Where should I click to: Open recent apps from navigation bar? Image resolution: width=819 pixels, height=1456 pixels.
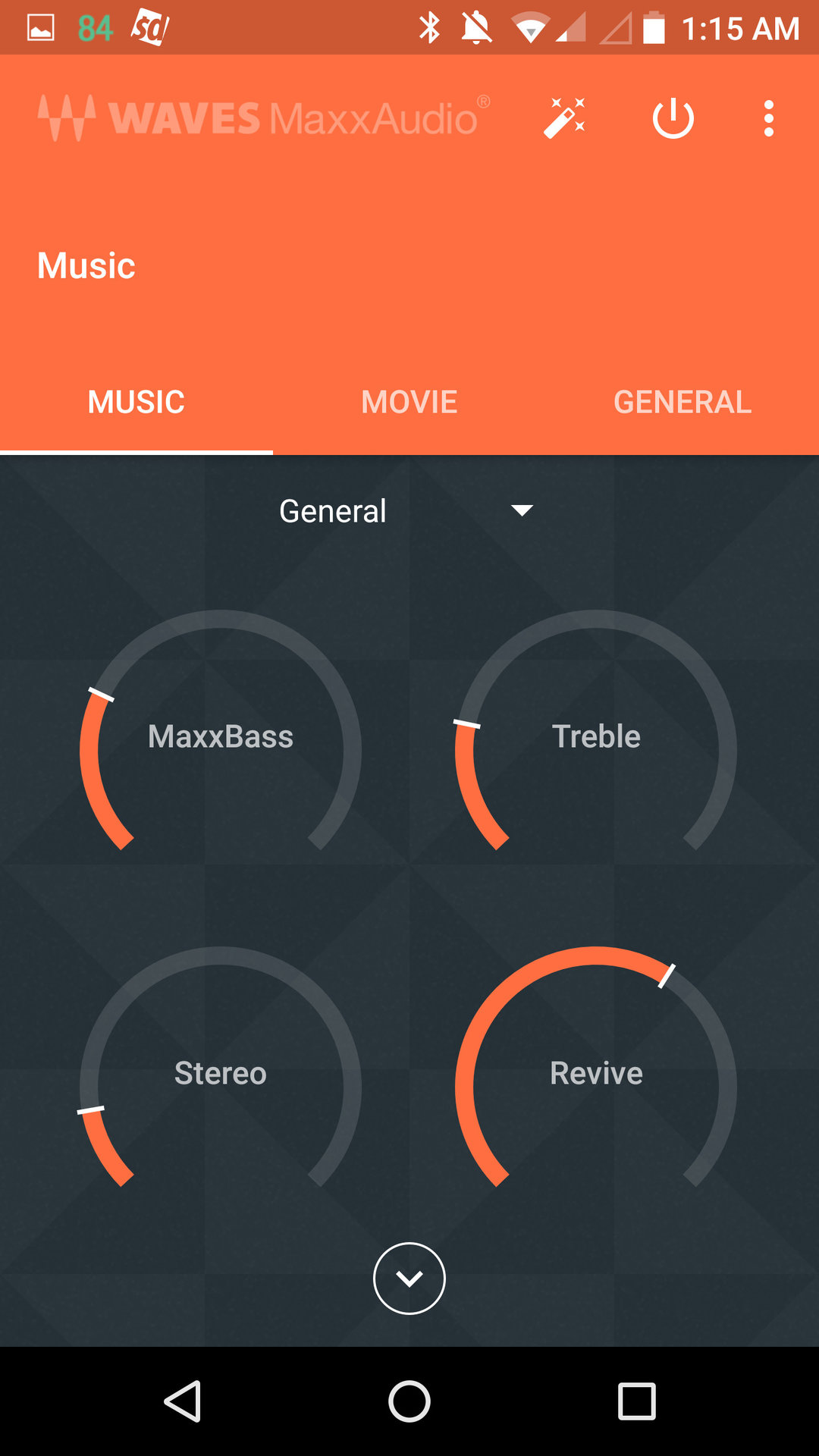click(x=637, y=1401)
